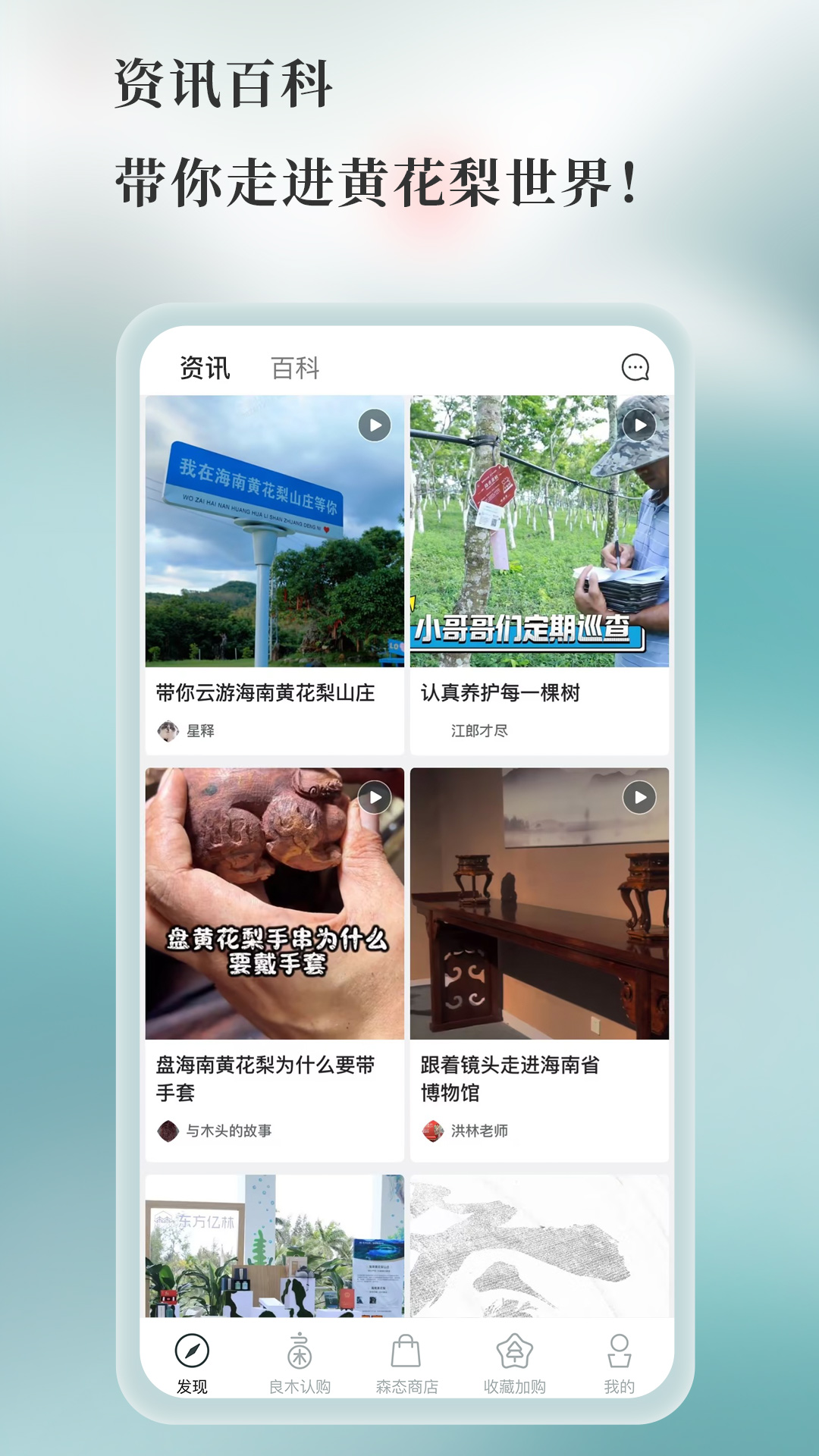The width and height of the screenshot is (819, 1456).
Task: Switch to the 百科 tab
Action: [x=294, y=369]
